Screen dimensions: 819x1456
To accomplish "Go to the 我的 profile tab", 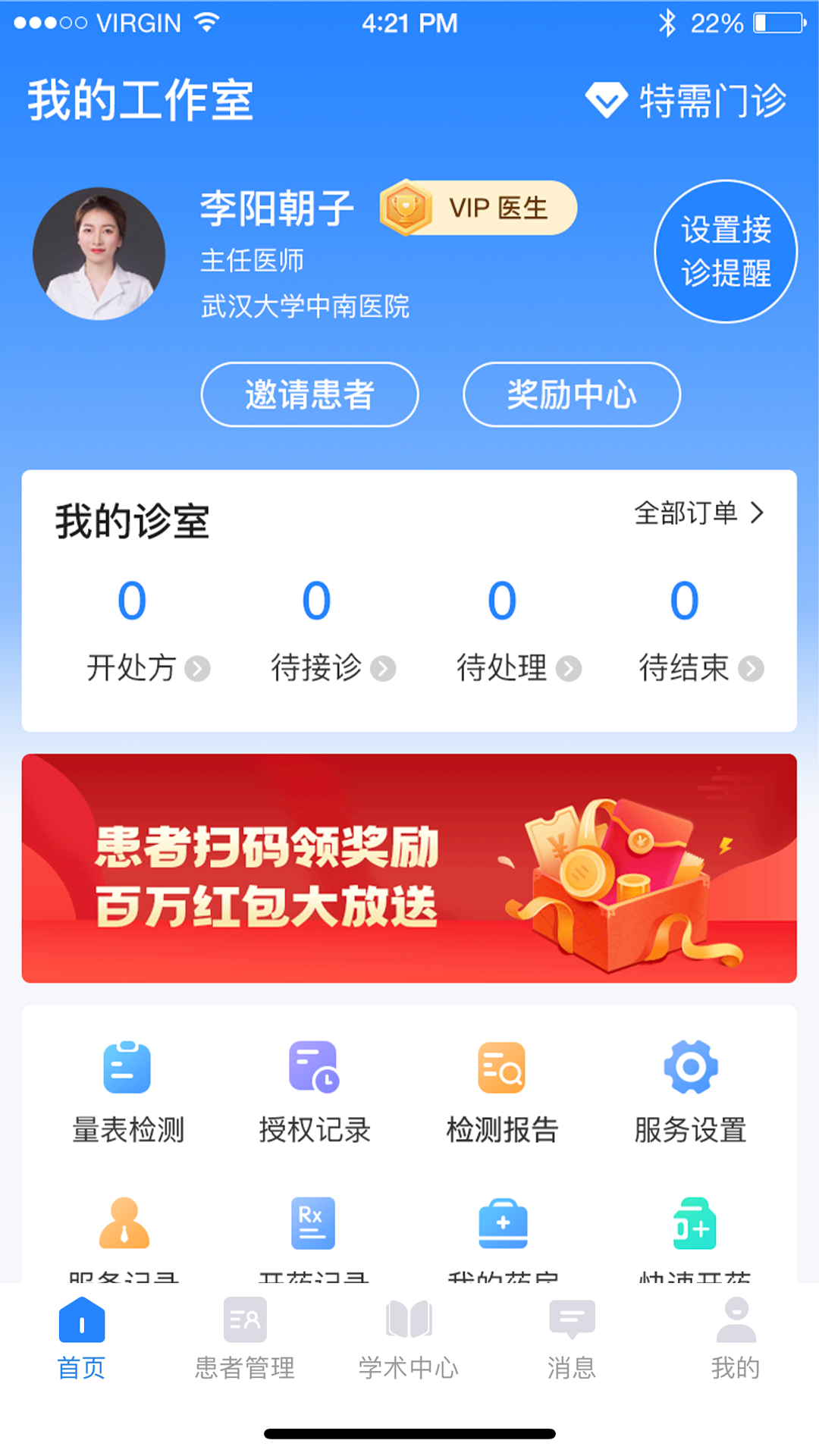I will click(x=735, y=1338).
